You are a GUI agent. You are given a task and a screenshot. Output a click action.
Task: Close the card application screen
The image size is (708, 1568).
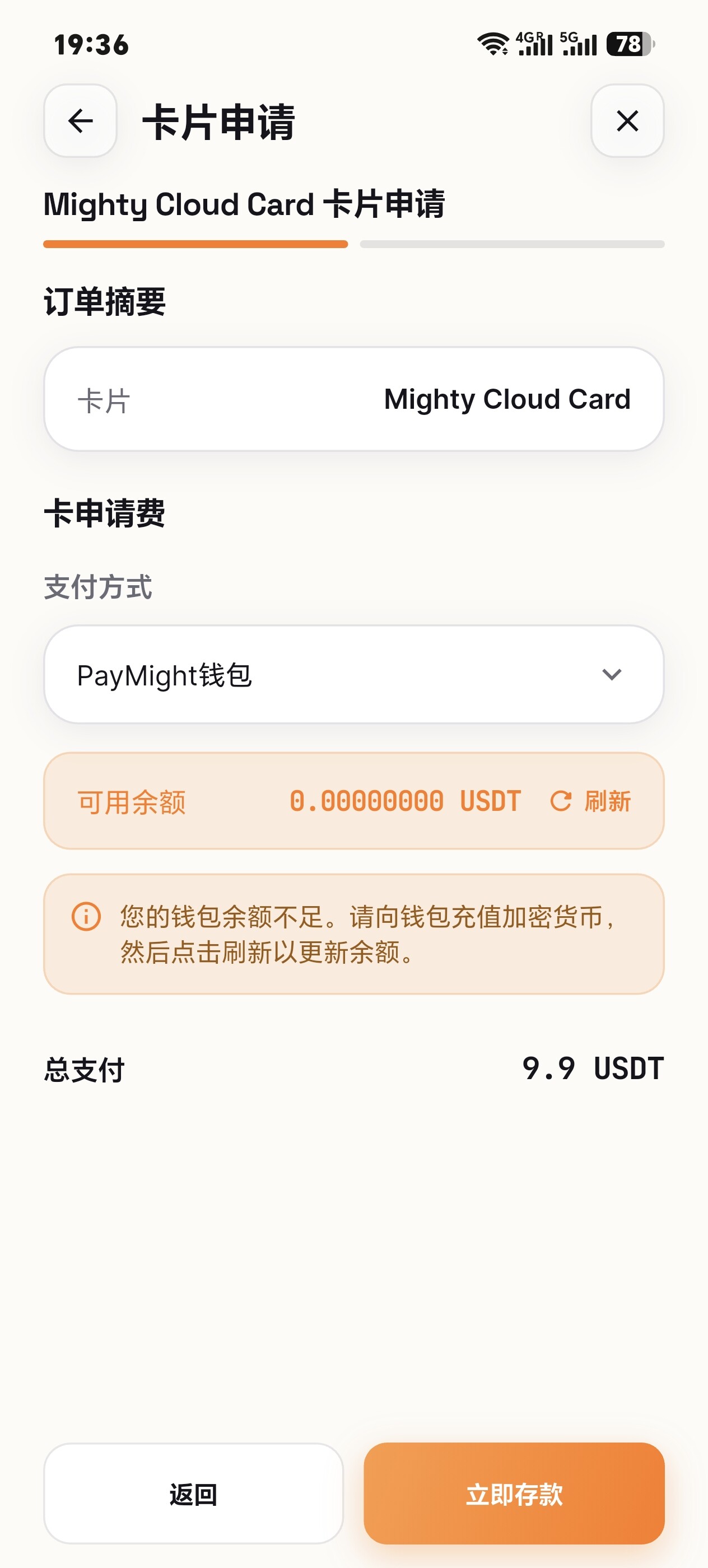(x=627, y=120)
